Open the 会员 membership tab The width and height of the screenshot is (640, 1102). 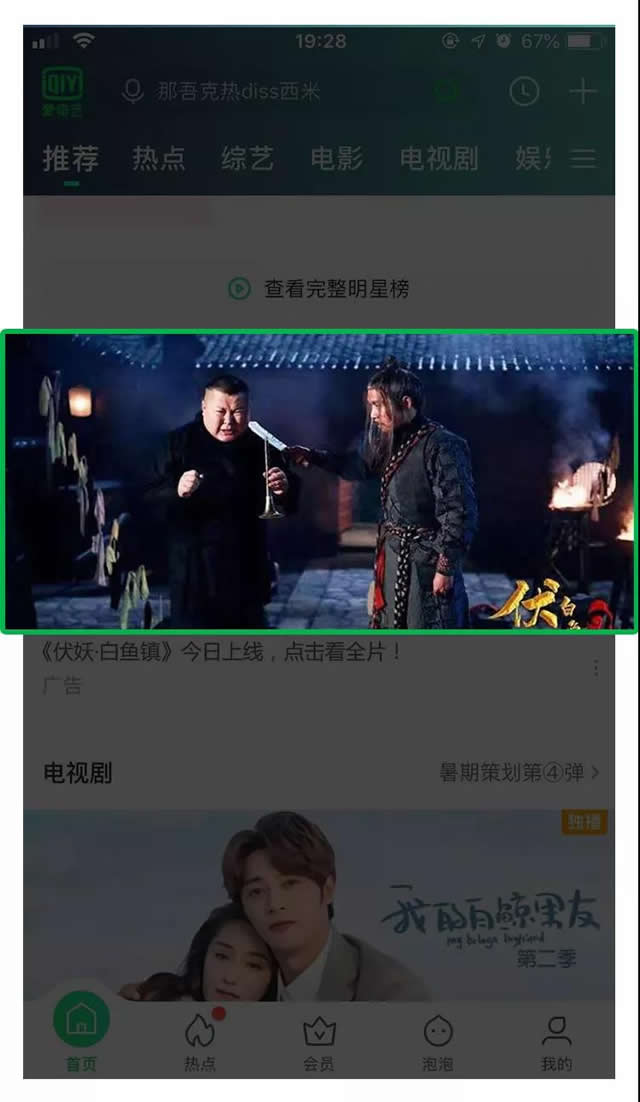click(x=319, y=1040)
